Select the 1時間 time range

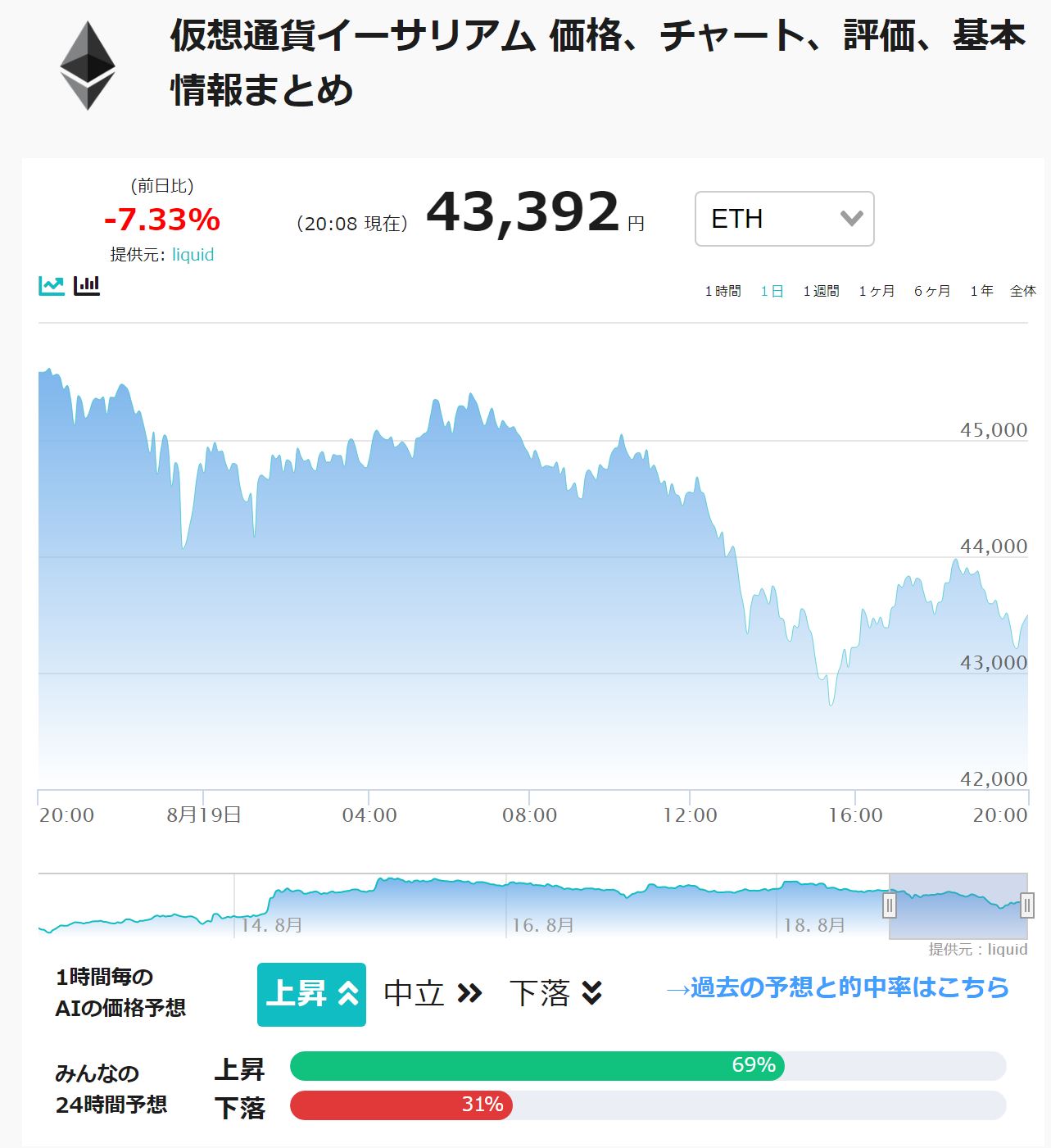pyautogui.click(x=723, y=291)
